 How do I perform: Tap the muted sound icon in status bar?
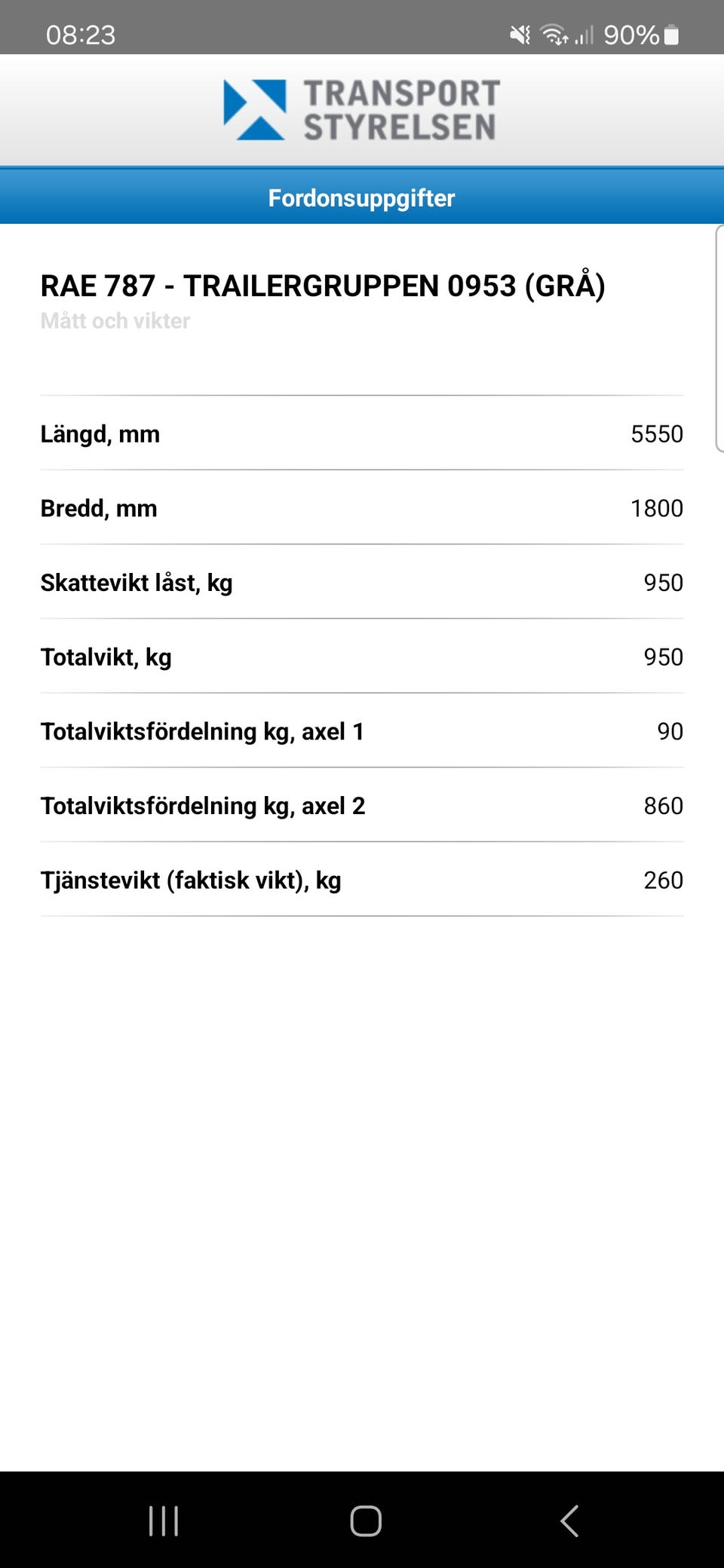click(519, 34)
